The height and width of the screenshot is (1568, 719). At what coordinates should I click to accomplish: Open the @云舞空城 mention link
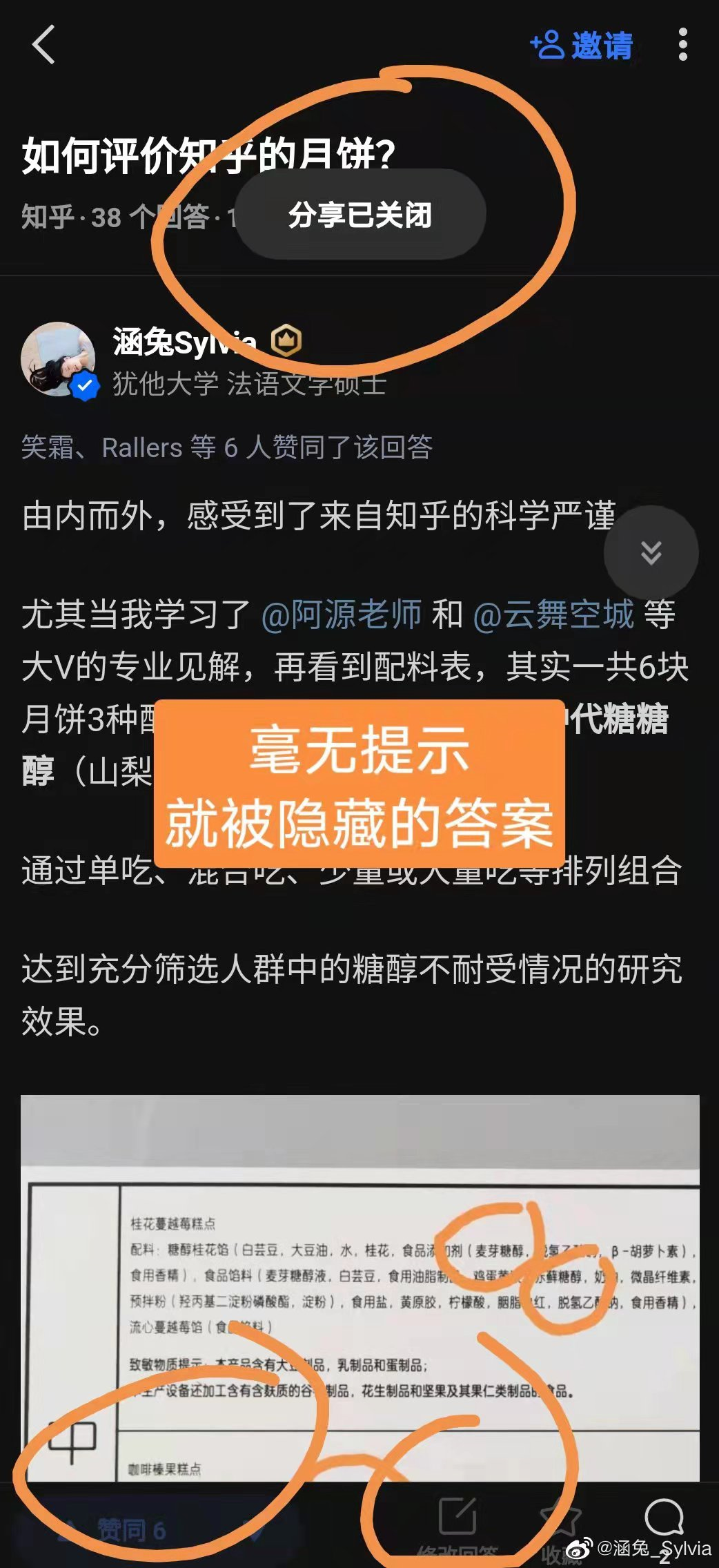553,614
